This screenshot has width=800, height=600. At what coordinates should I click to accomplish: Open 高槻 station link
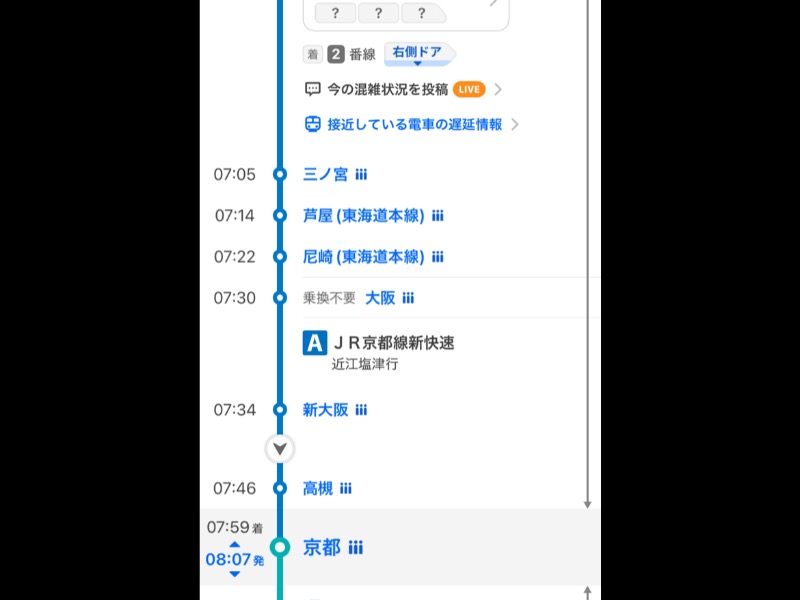click(x=319, y=489)
